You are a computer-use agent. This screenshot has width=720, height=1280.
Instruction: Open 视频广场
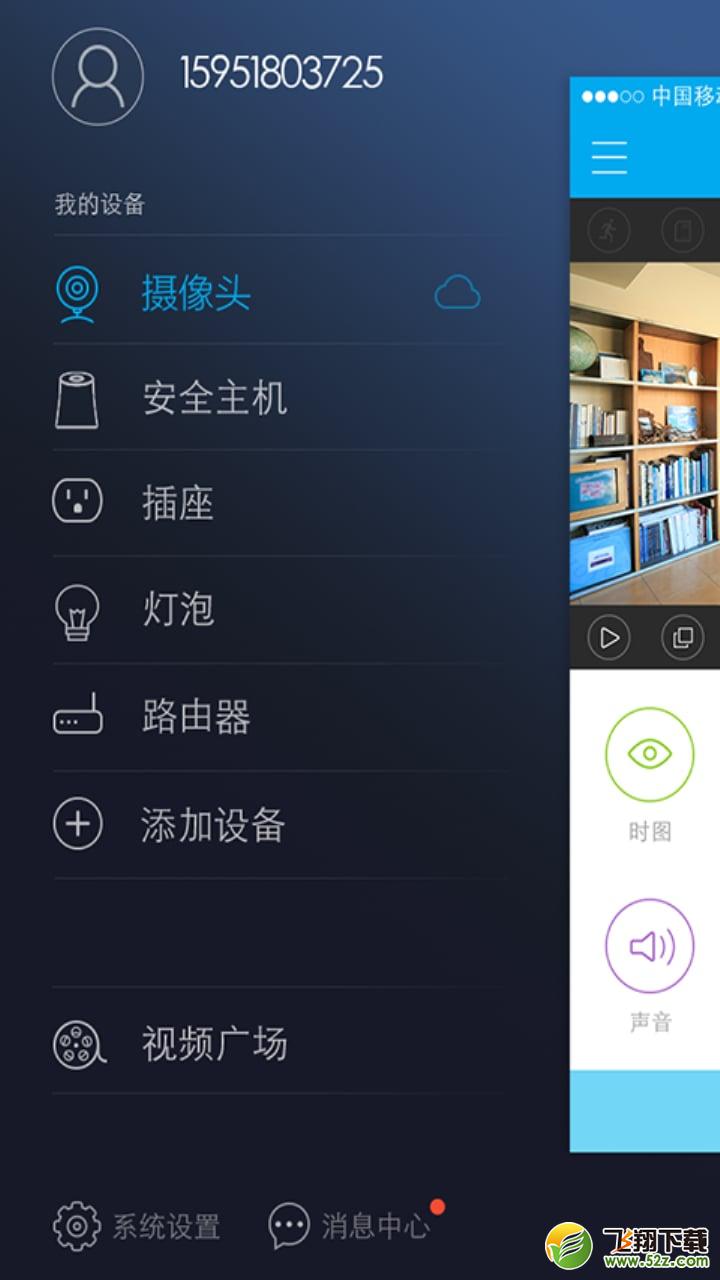click(x=280, y=1042)
